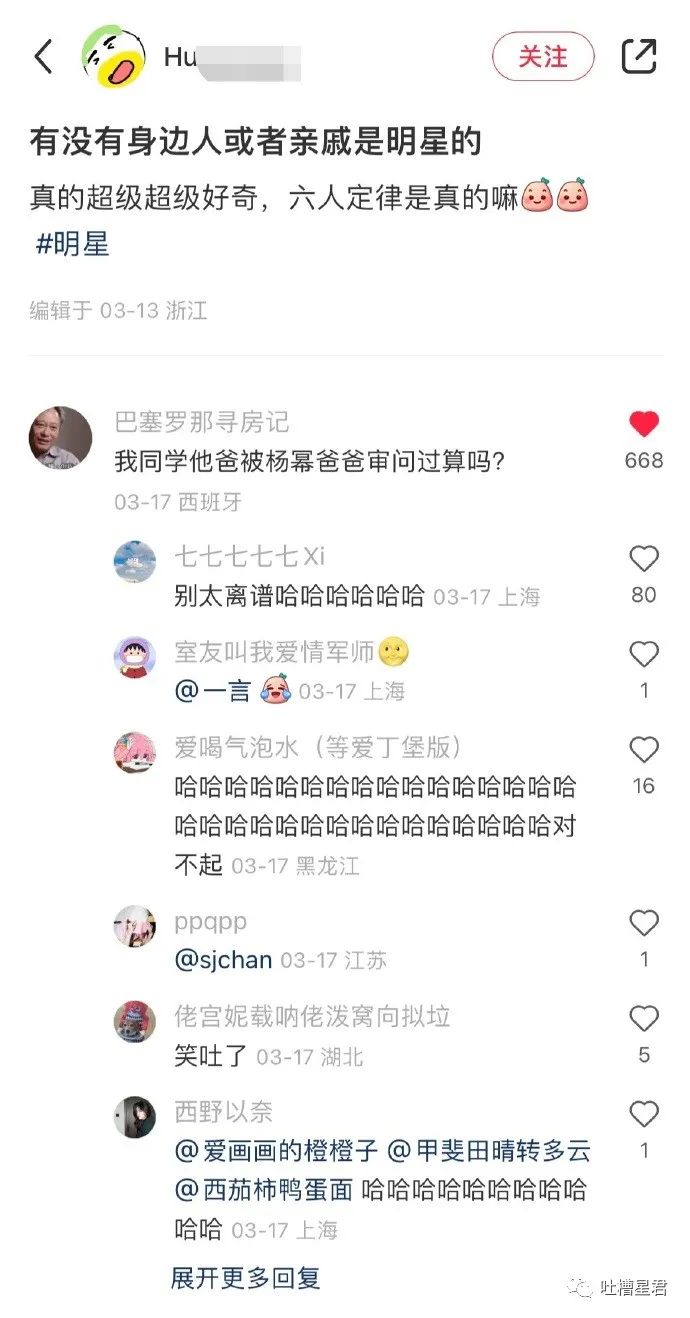Go back with the top-left arrow
This screenshot has height=1318, width=690.
43,57
